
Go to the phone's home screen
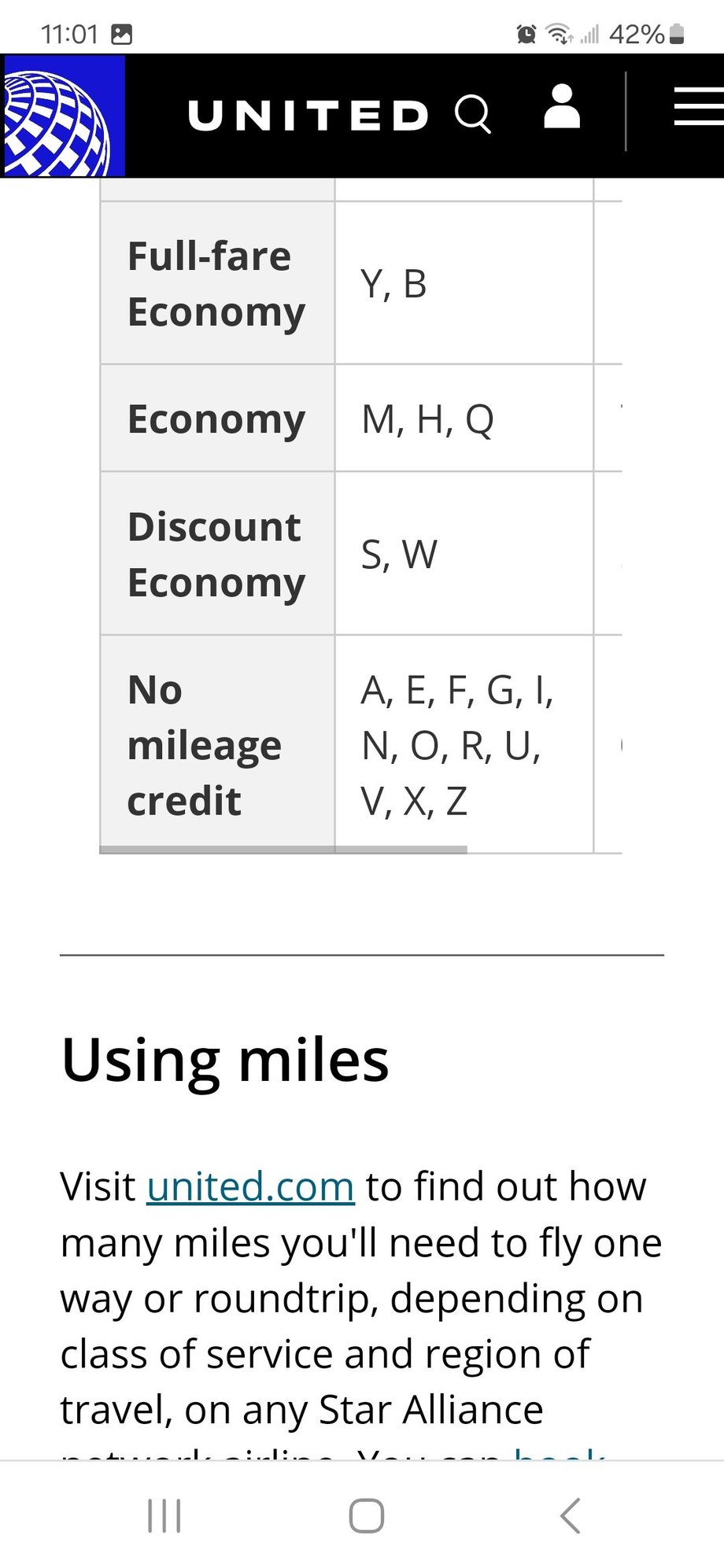[367, 1515]
